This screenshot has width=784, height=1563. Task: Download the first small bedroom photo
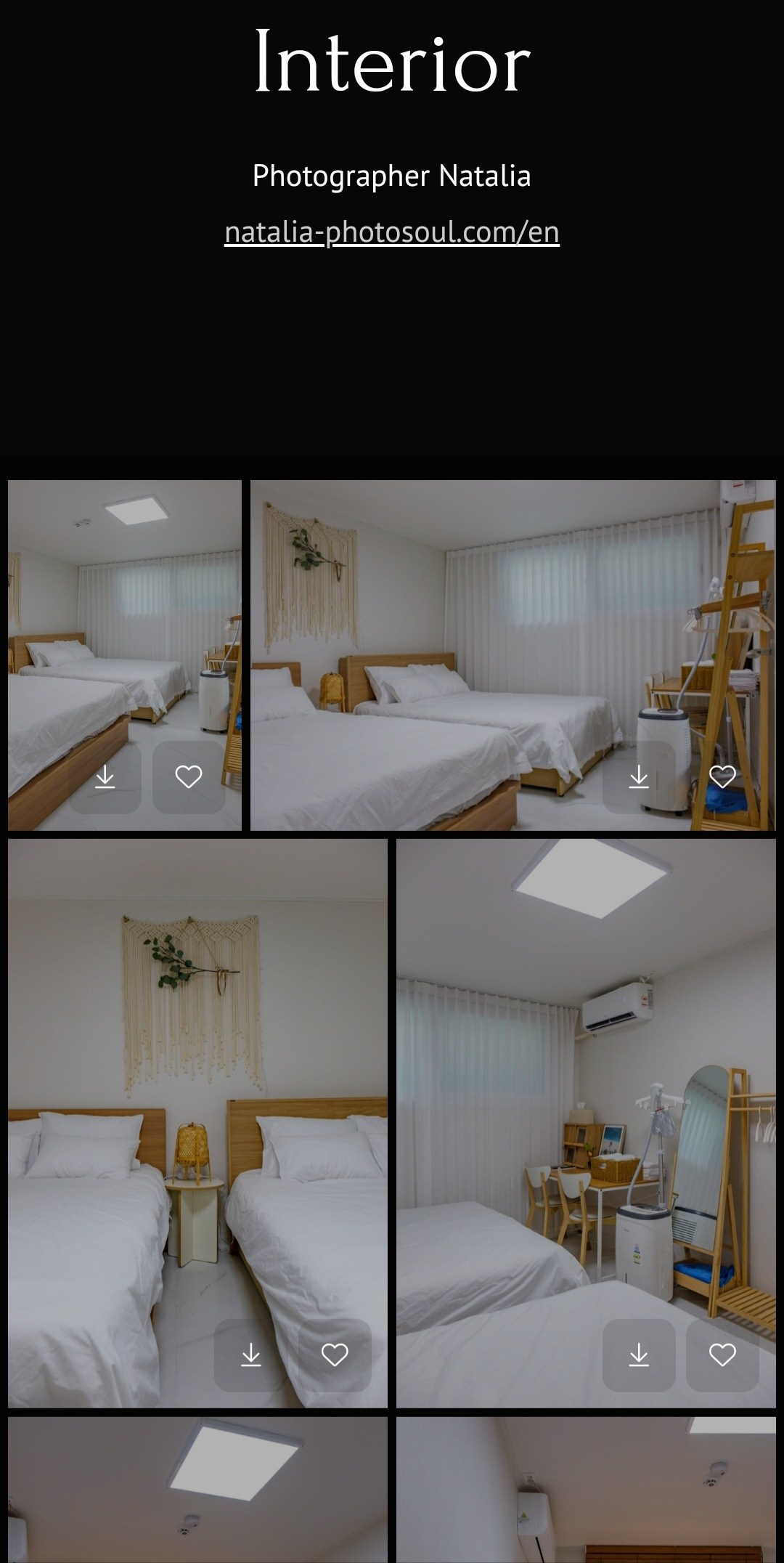[105, 776]
